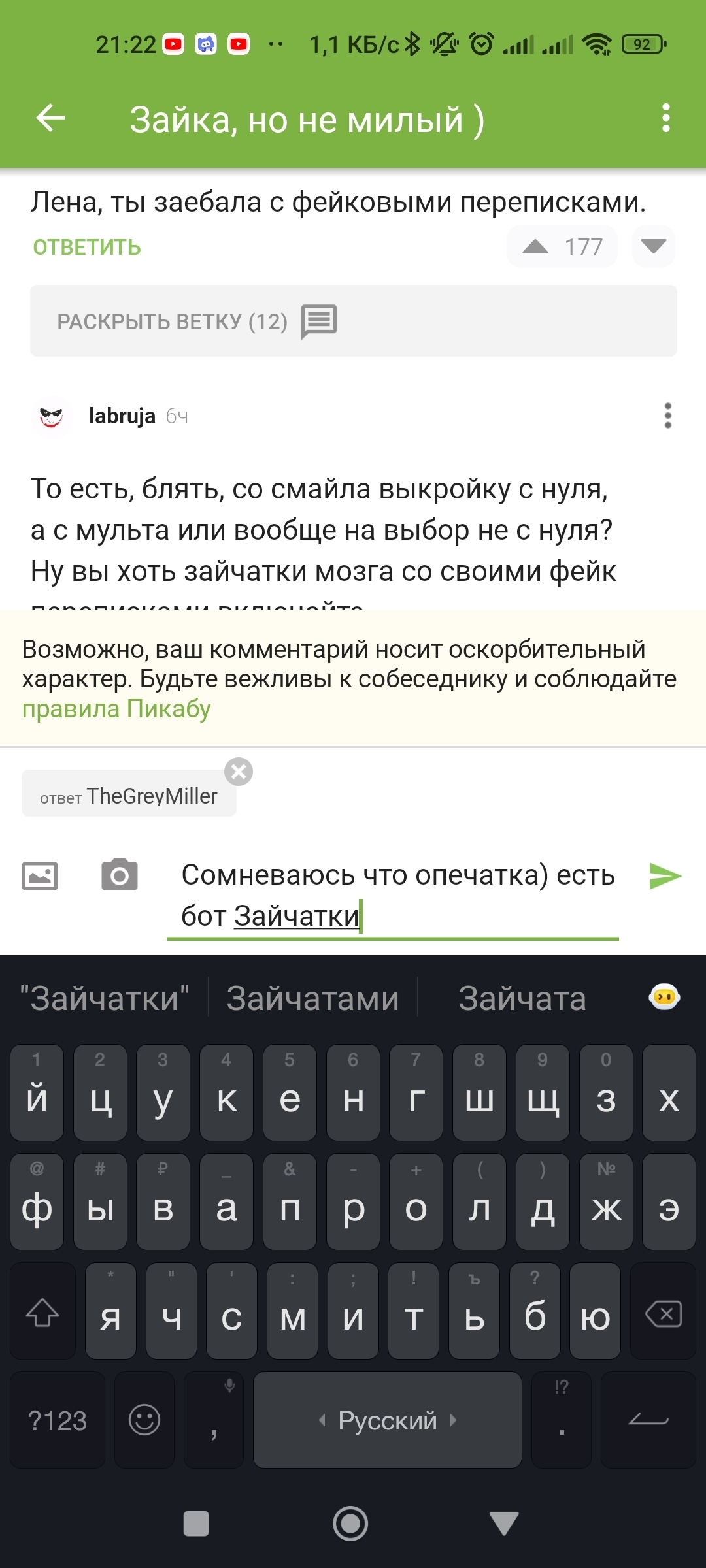Switch keyboard to ?123 symbols

tap(58, 1420)
